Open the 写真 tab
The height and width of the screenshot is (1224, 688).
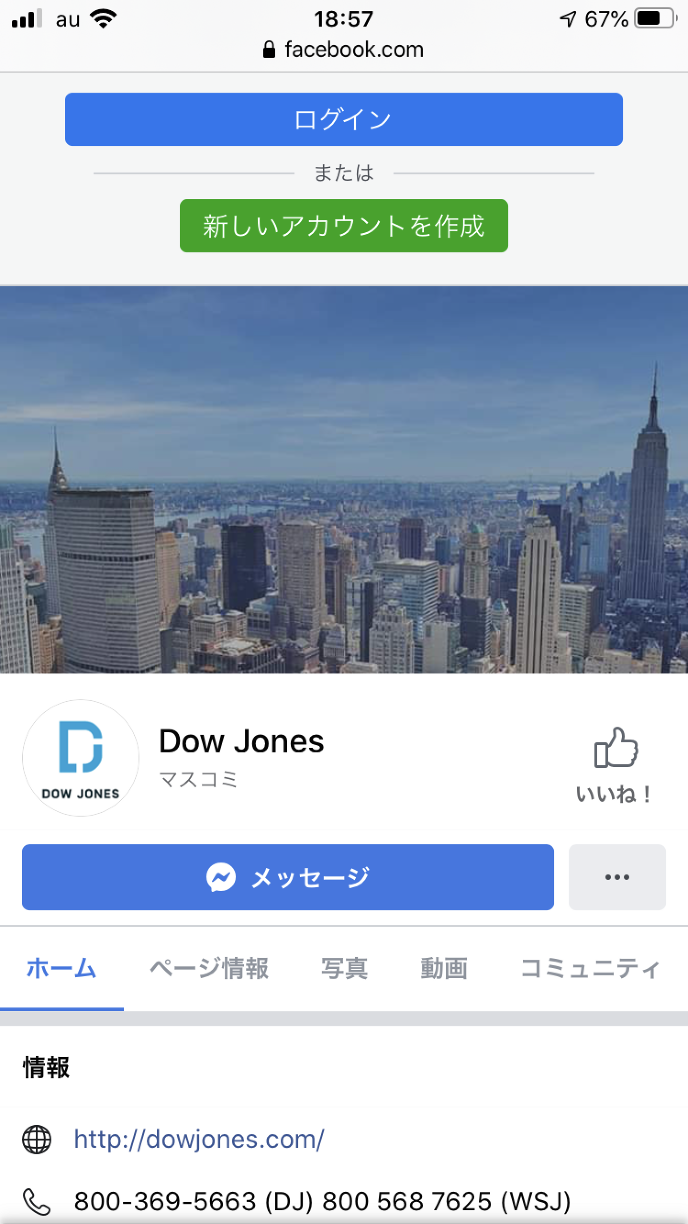coord(344,968)
